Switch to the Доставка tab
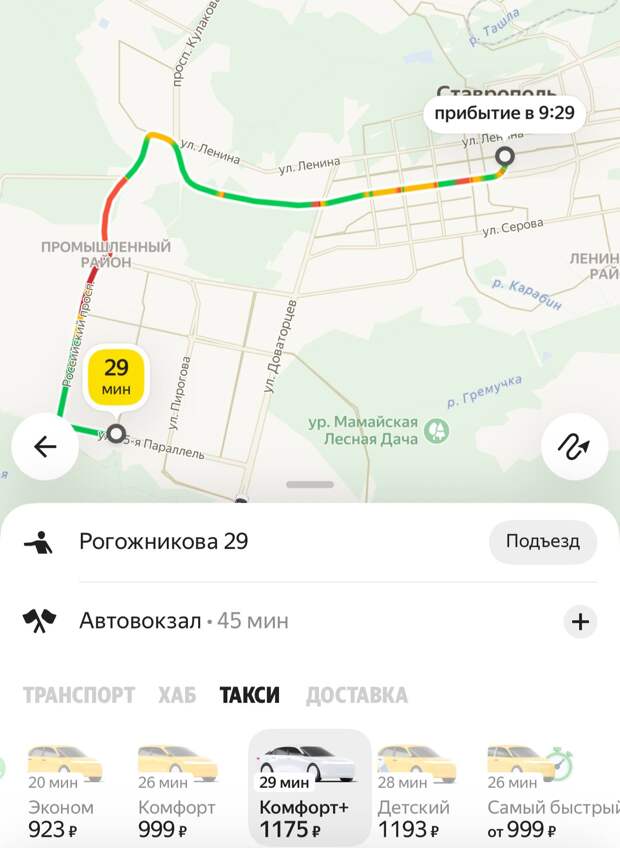The width and height of the screenshot is (620, 848). (x=357, y=695)
